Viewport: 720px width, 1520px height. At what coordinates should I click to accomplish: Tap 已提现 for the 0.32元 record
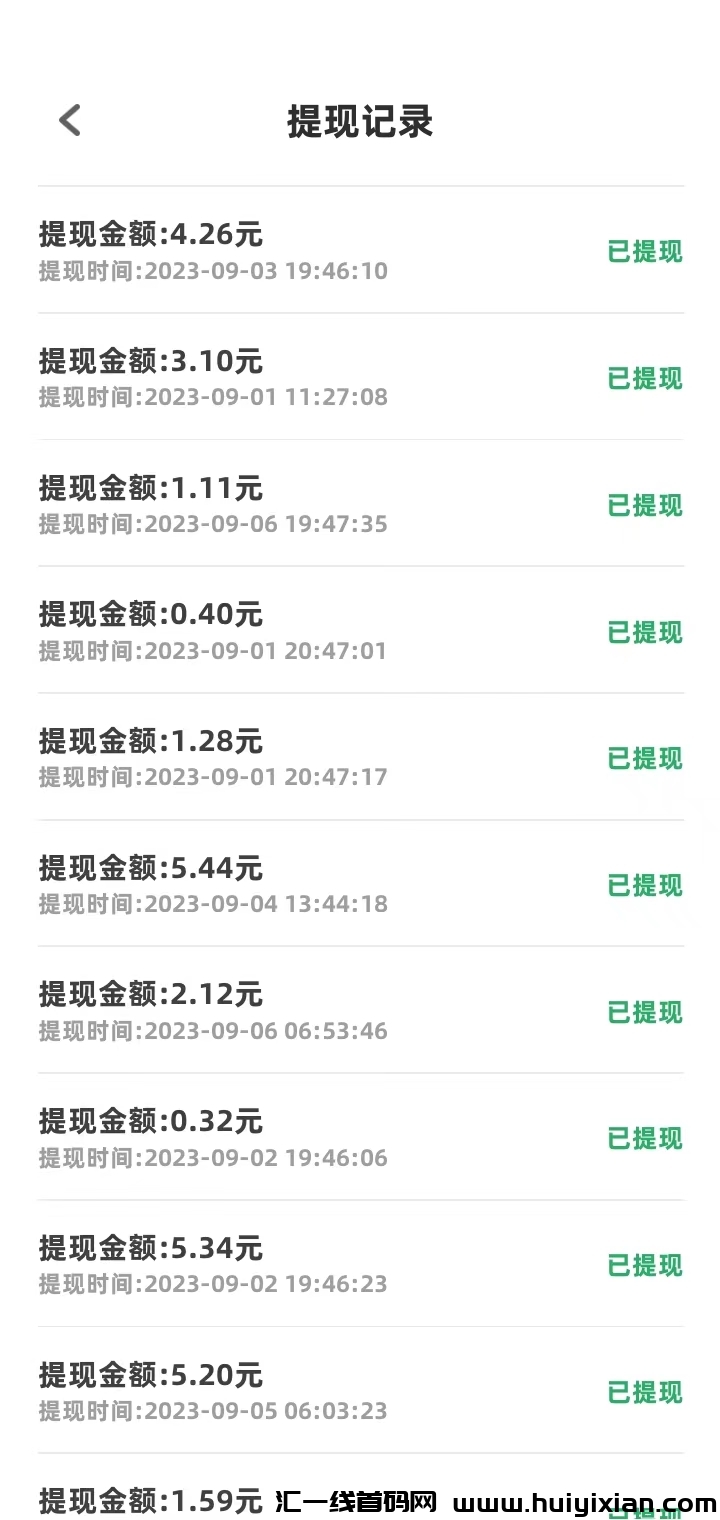(x=644, y=1140)
